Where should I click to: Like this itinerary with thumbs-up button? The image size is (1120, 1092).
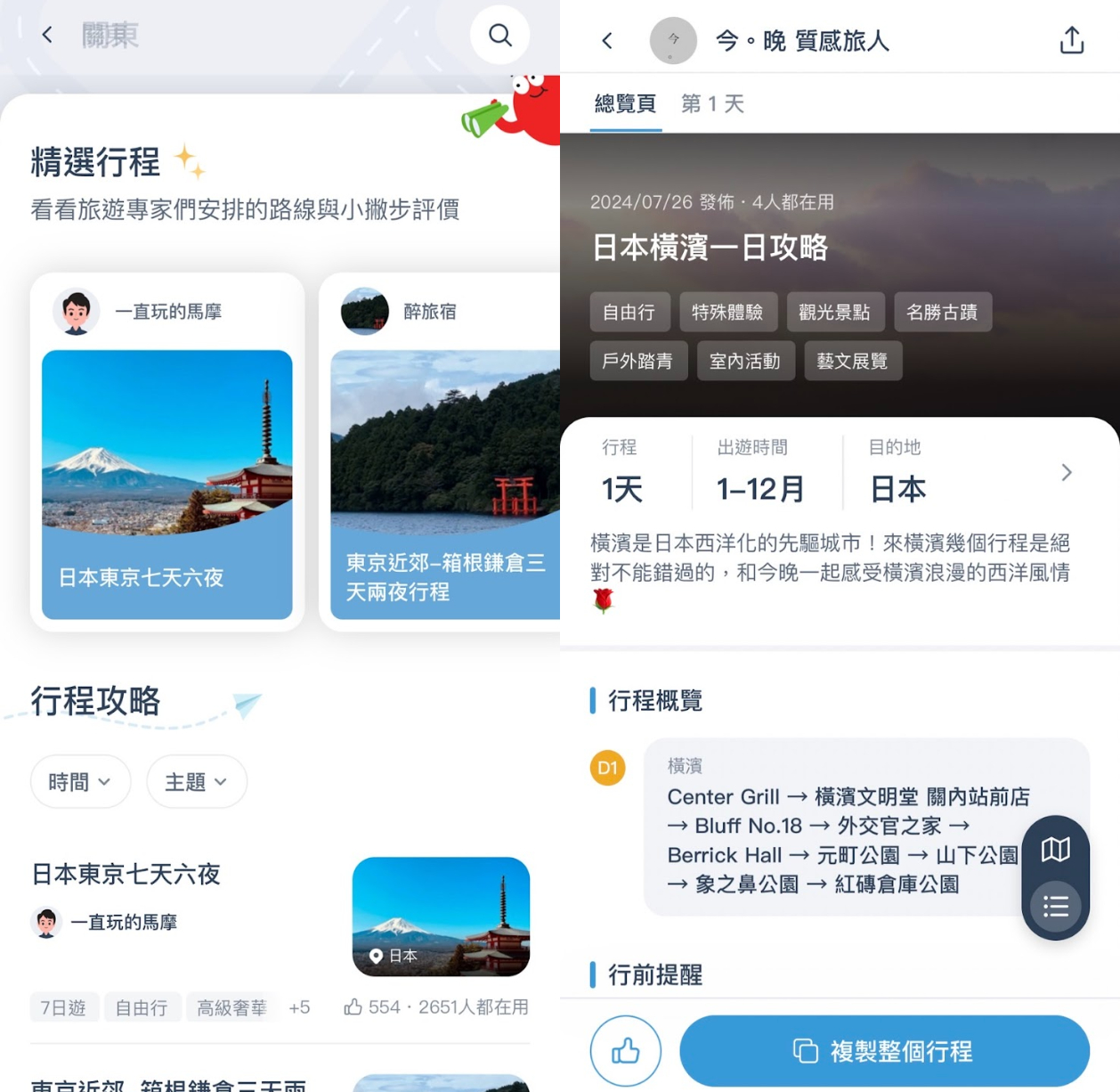[625, 1051]
